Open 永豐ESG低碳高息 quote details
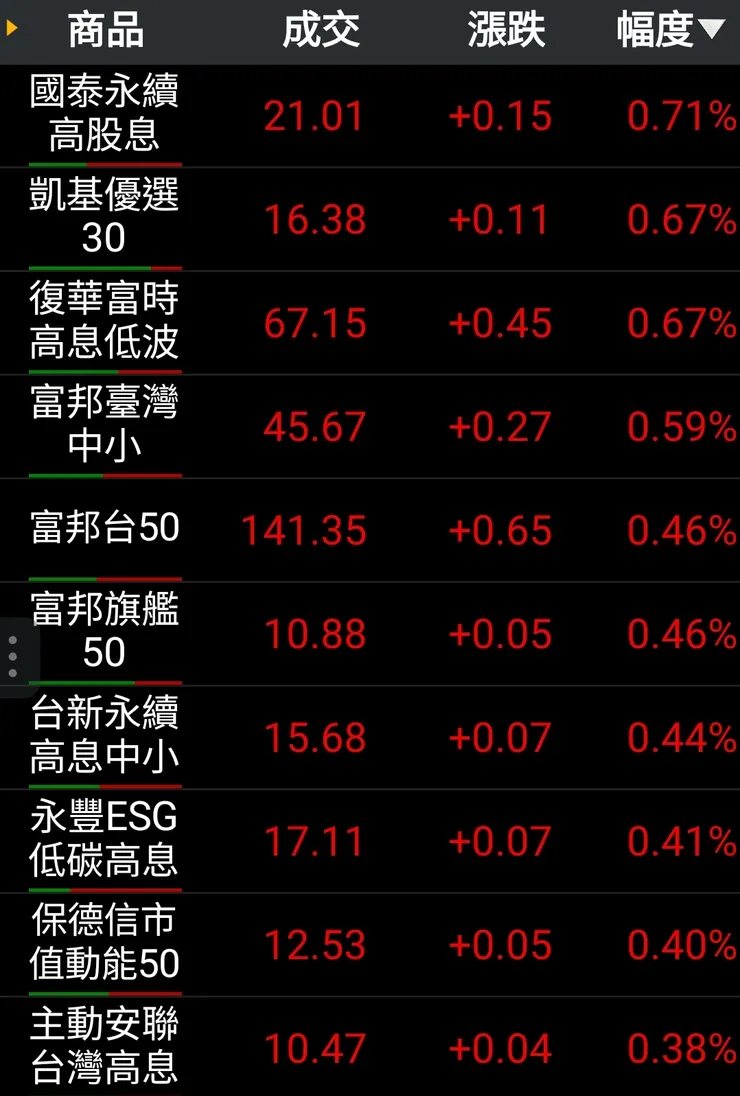 [x=105, y=841]
